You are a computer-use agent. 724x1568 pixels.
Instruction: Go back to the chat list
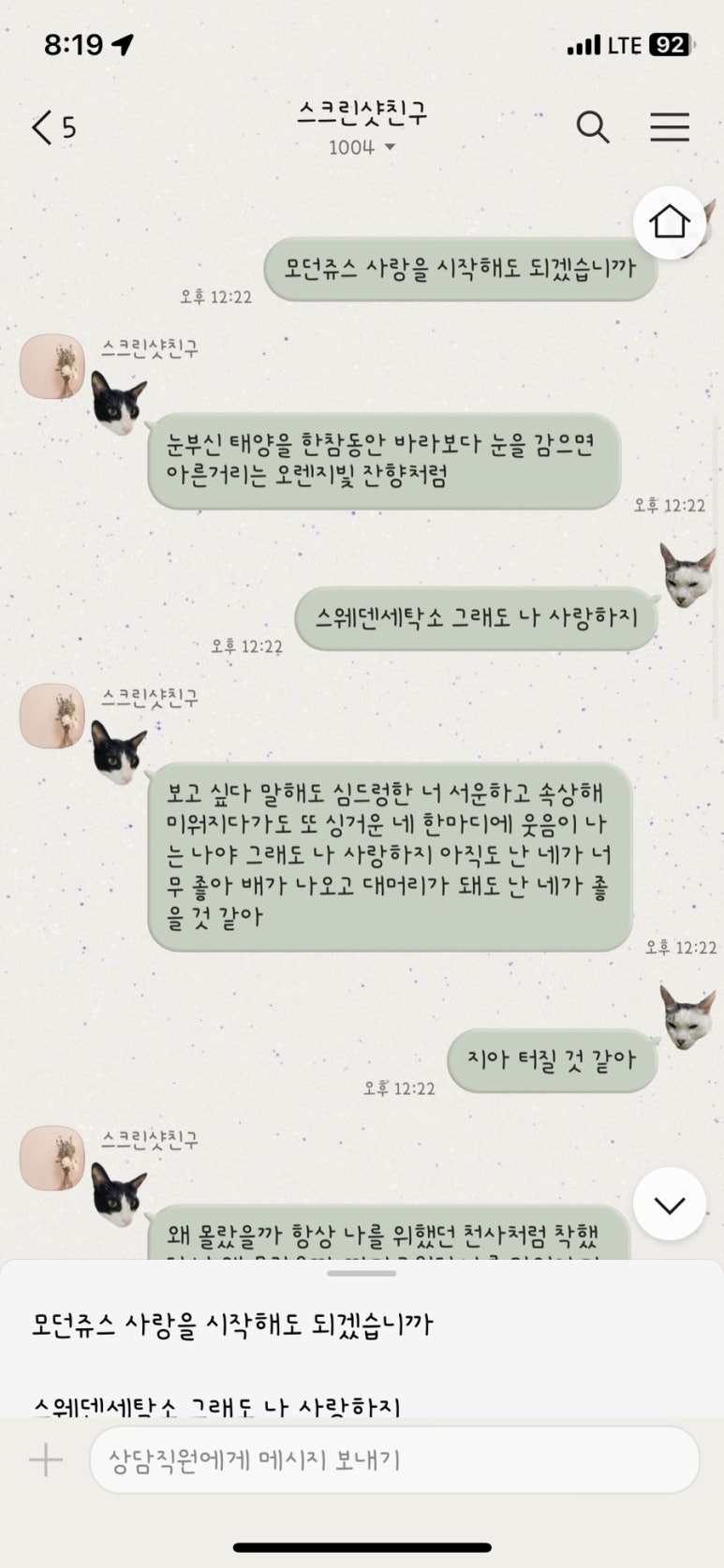point(52,127)
